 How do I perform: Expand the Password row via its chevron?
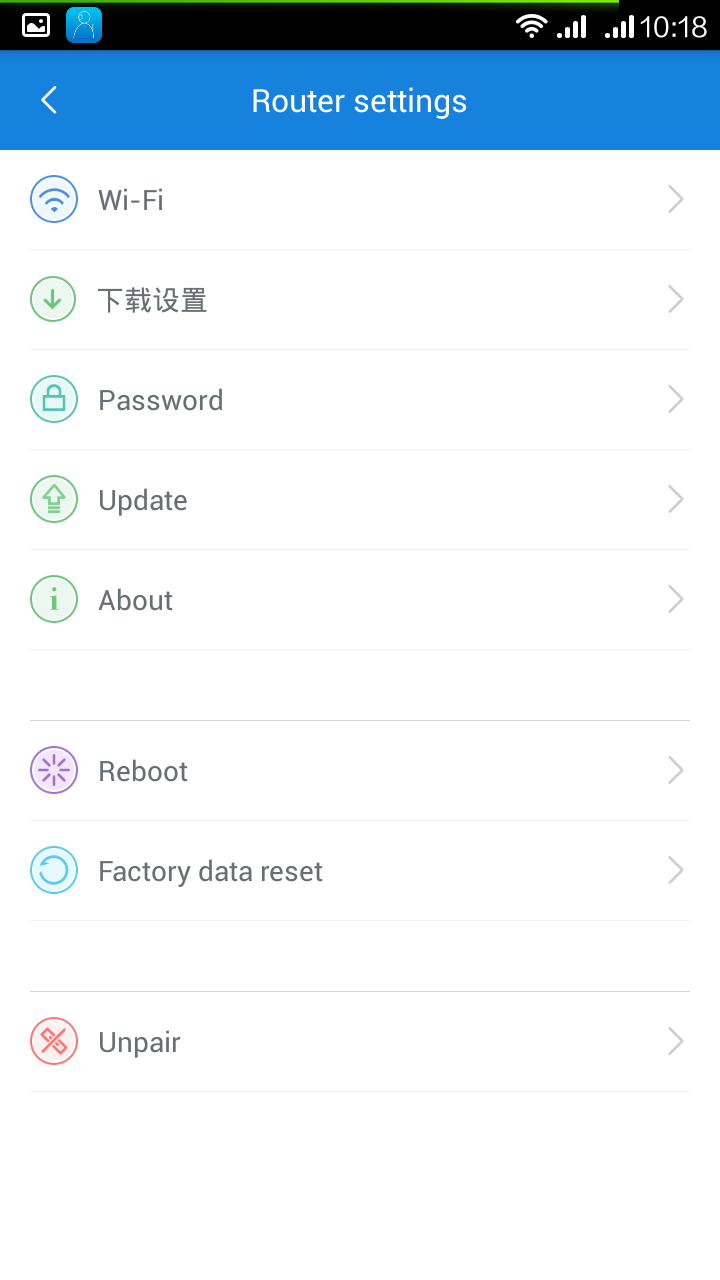tap(675, 399)
